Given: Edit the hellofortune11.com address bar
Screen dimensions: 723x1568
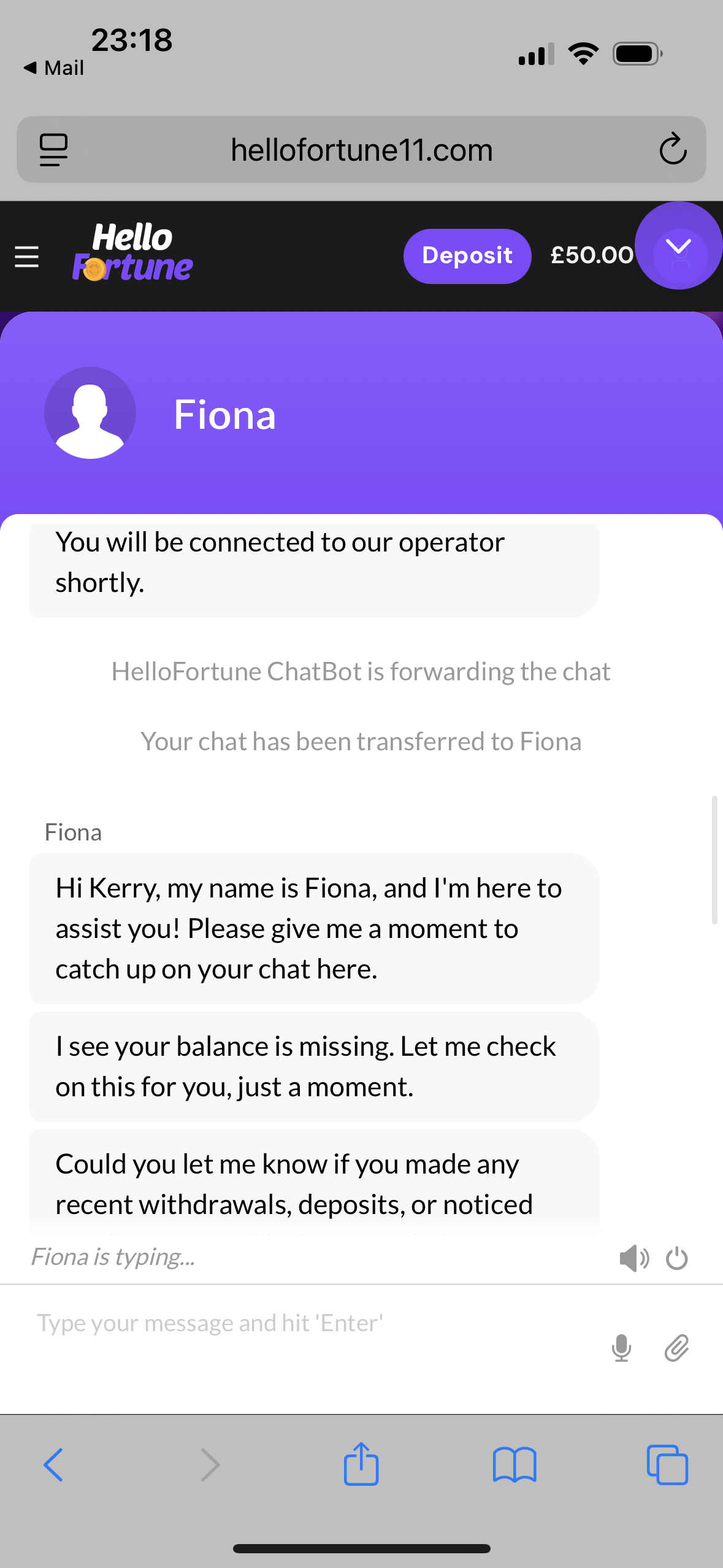Looking at the screenshot, I should point(361,150).
